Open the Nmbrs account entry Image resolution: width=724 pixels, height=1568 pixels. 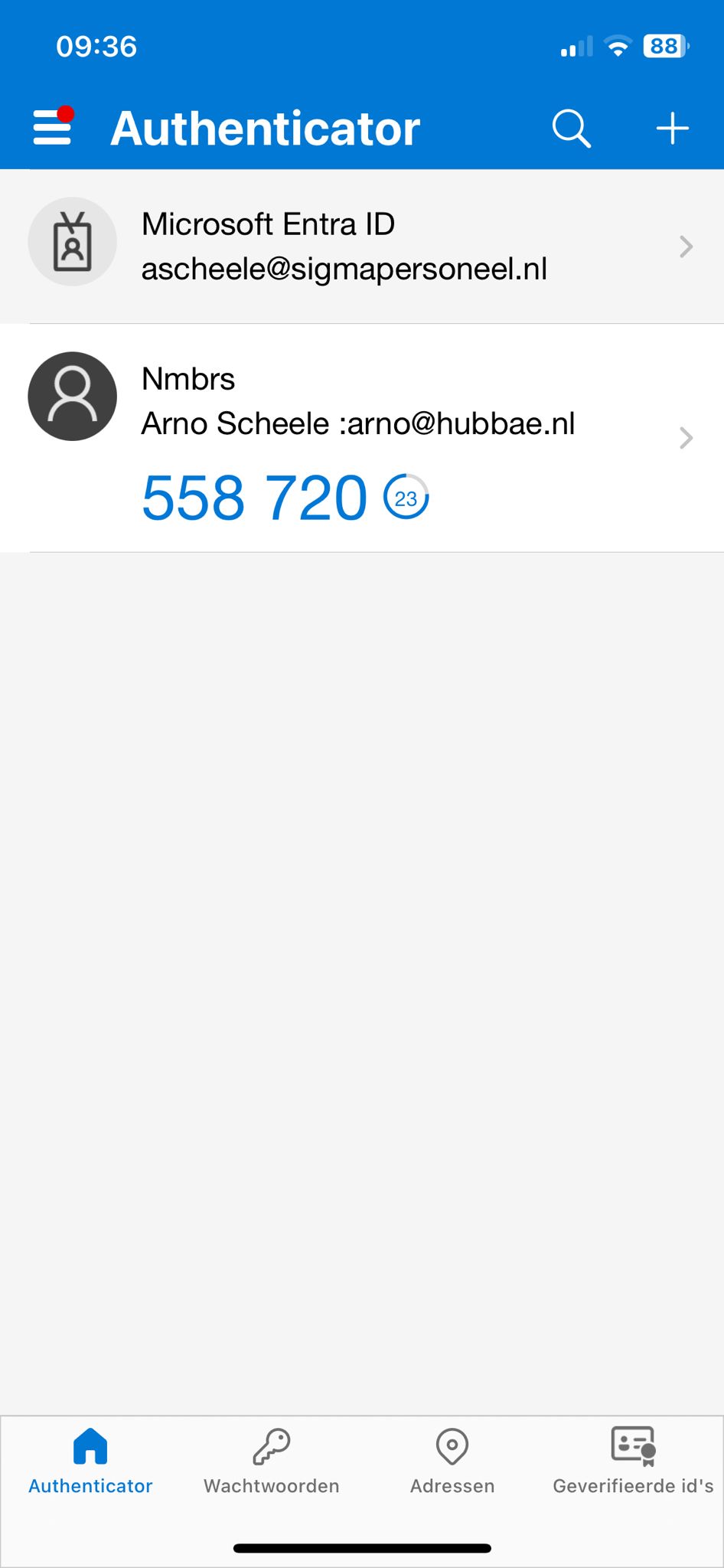(361, 436)
